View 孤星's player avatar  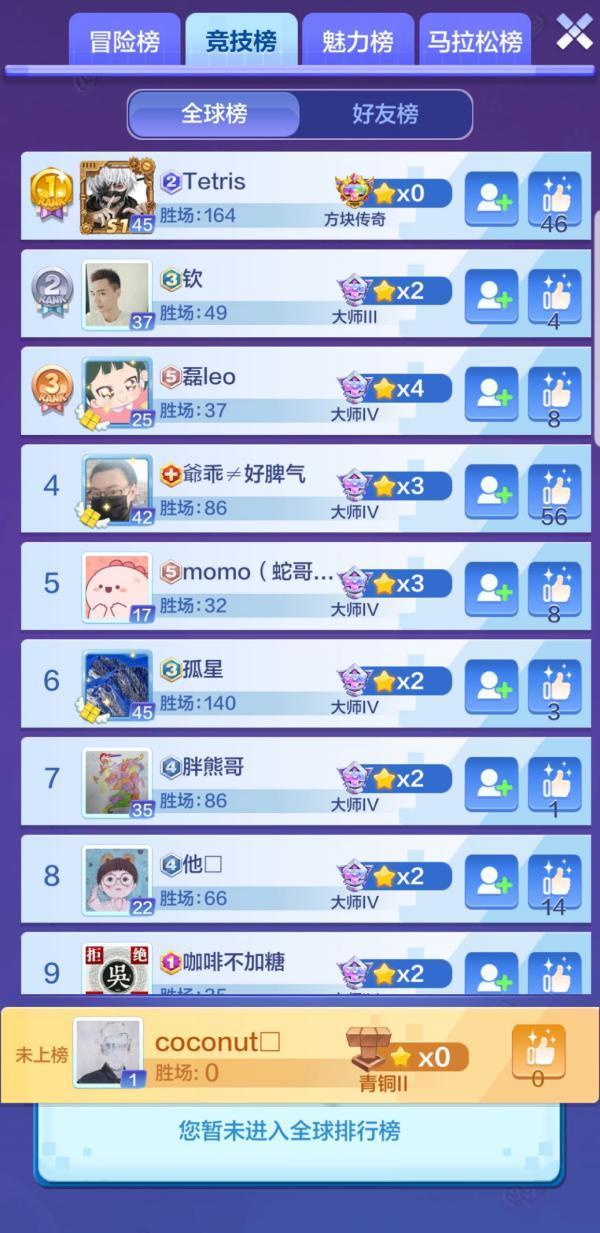(117, 685)
